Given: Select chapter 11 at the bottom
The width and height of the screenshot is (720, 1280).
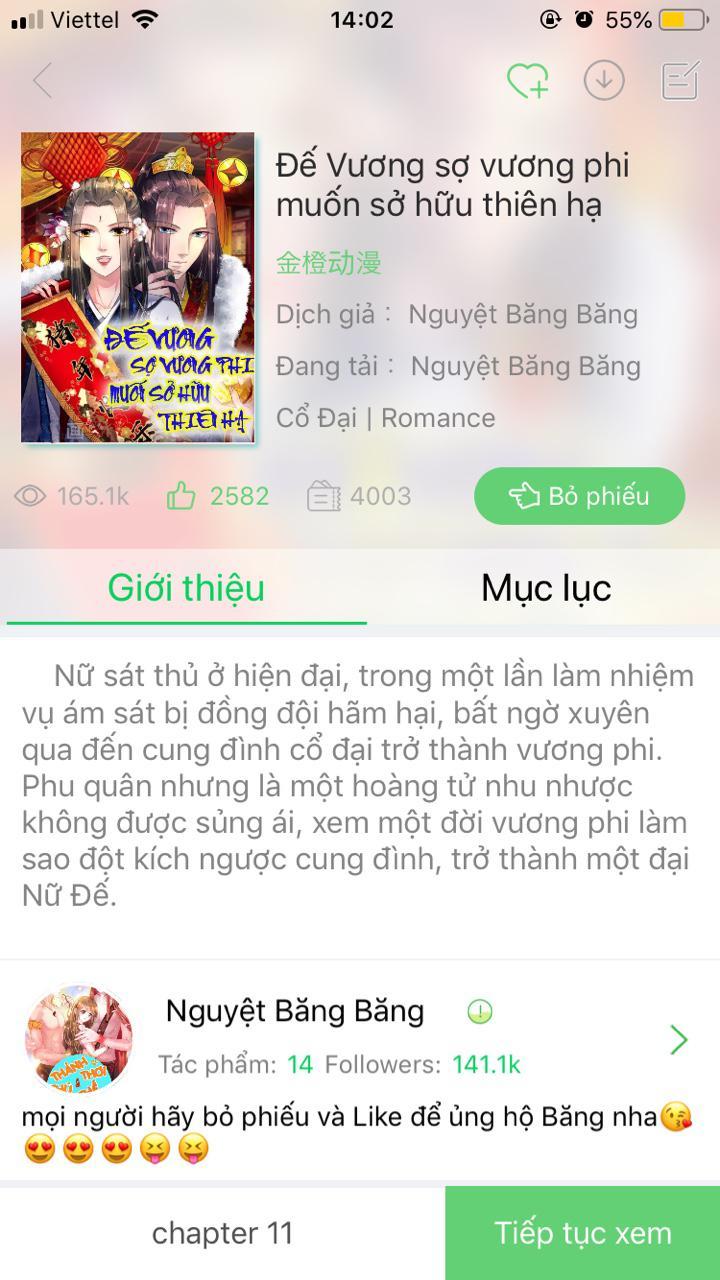Looking at the screenshot, I should coord(222,1233).
